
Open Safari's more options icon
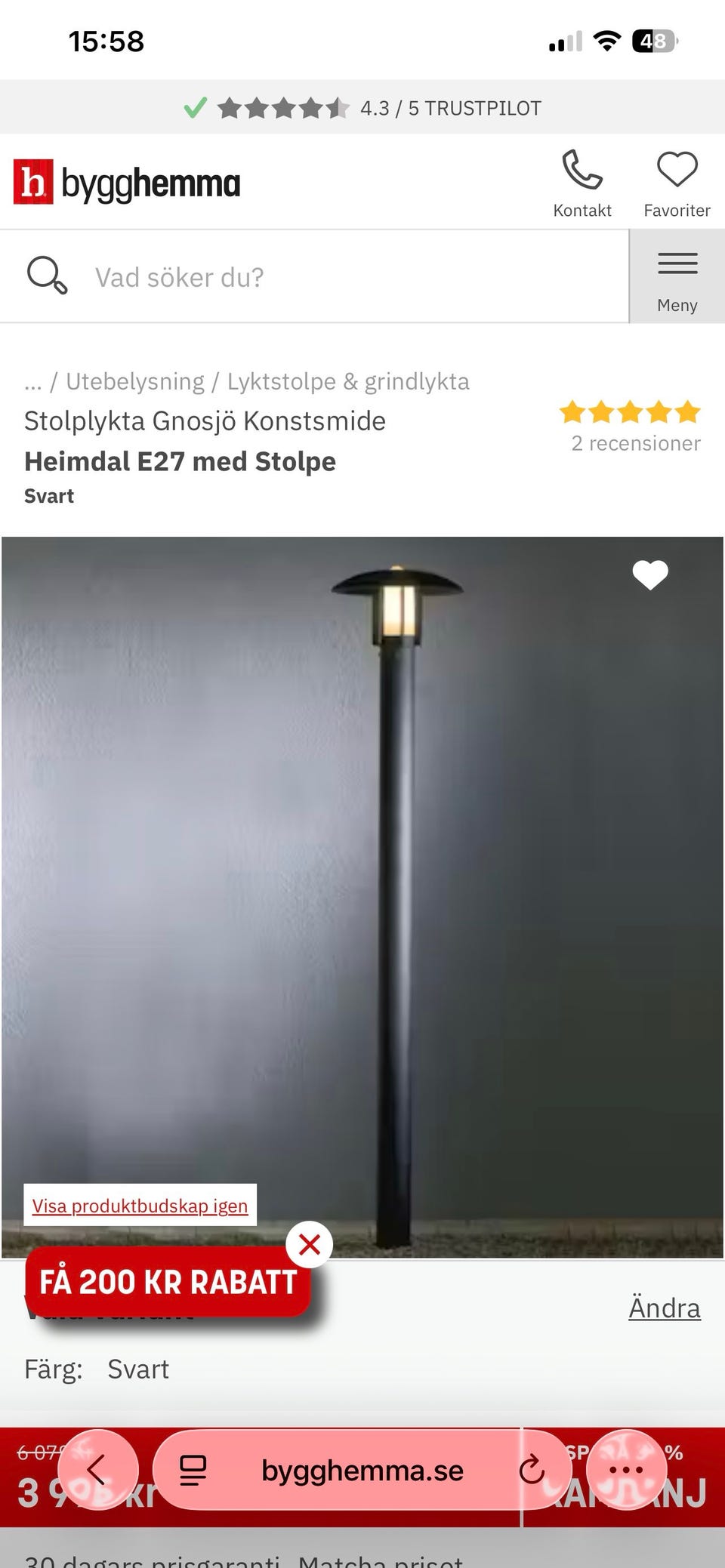pos(625,1470)
